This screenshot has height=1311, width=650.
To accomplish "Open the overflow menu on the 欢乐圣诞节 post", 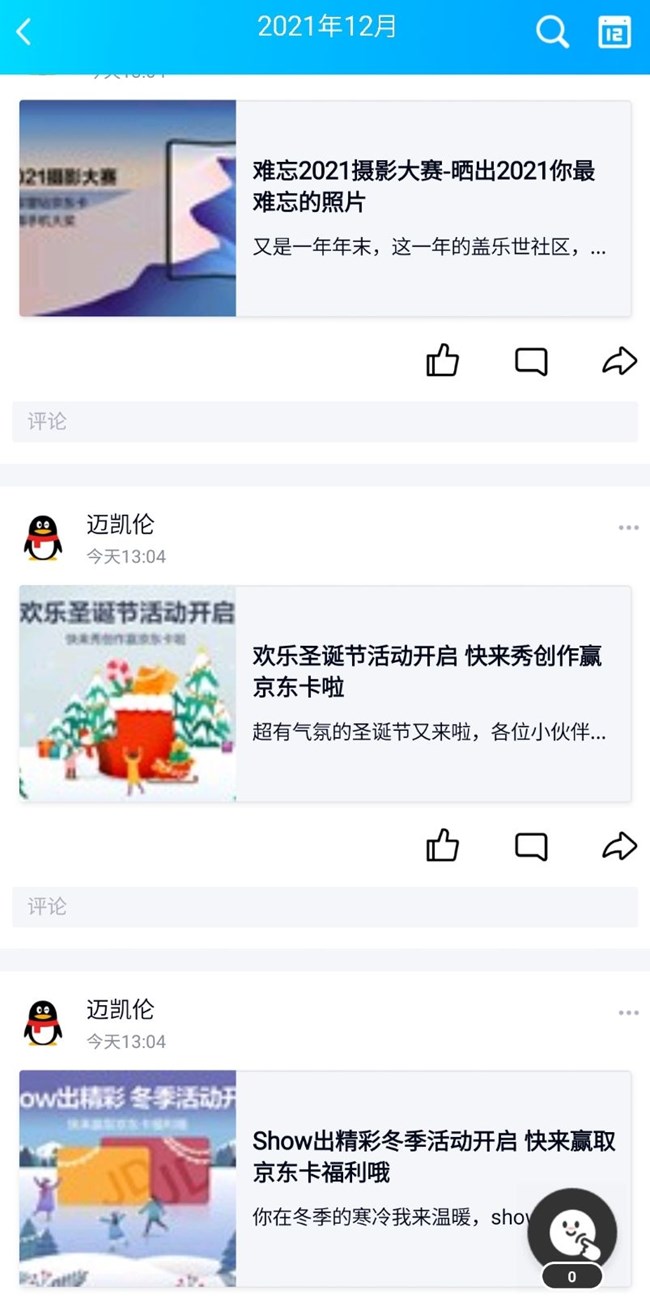I will pos(627,528).
